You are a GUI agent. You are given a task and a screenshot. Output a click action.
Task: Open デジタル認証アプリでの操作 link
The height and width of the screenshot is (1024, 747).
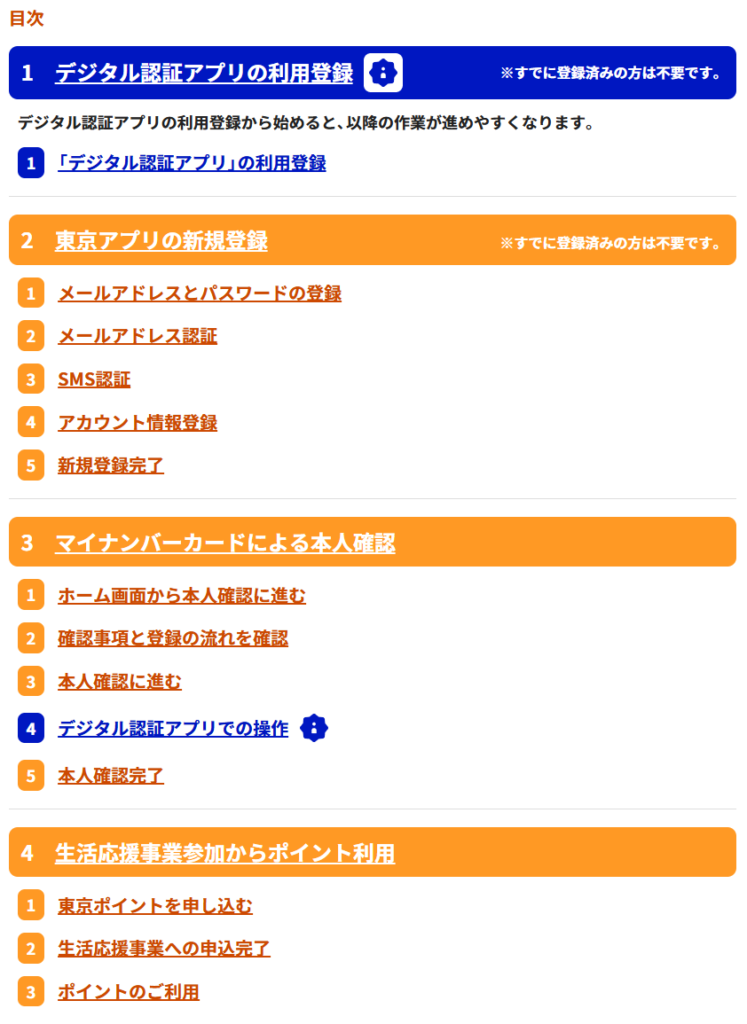(173, 729)
